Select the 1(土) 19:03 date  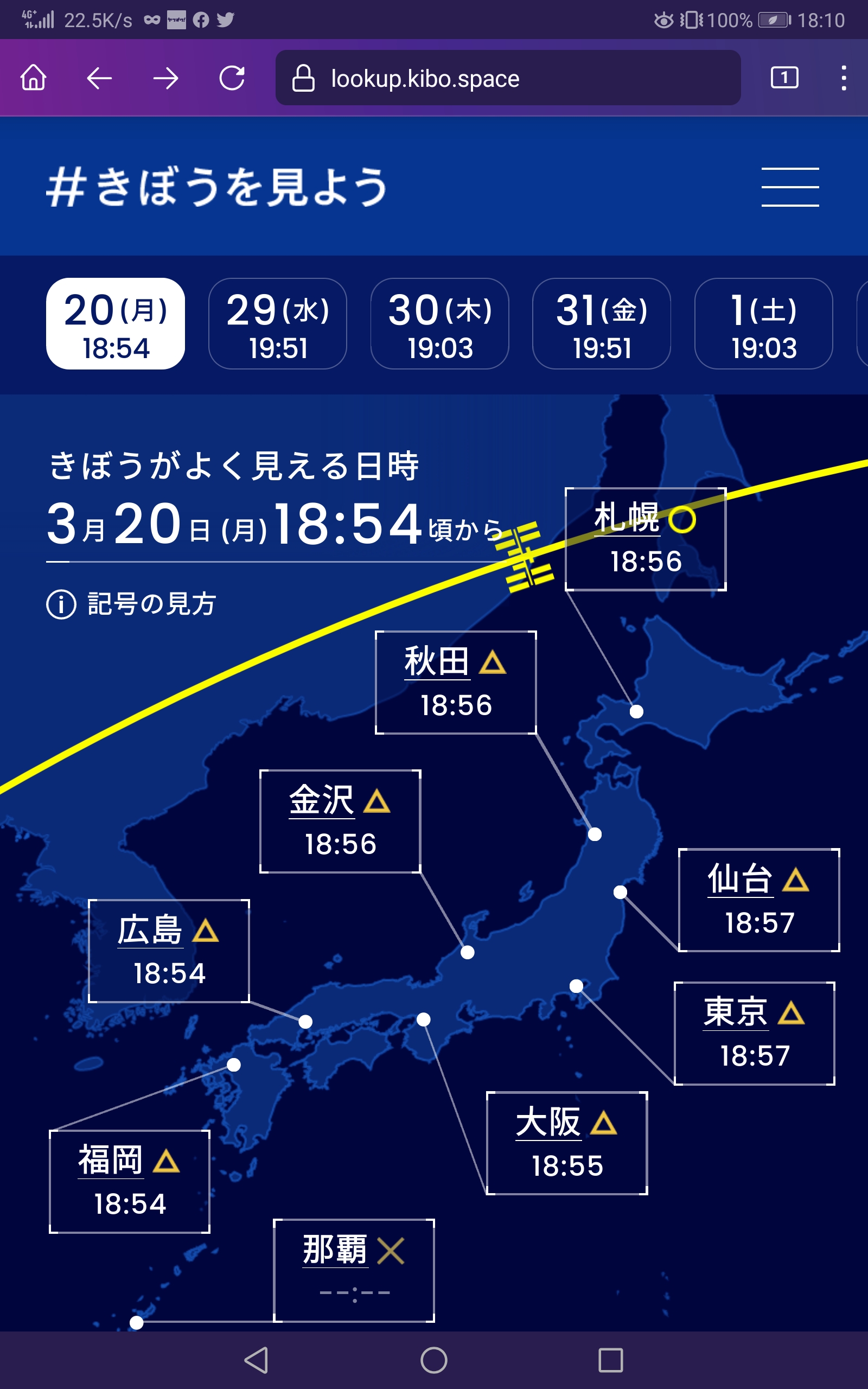763,324
